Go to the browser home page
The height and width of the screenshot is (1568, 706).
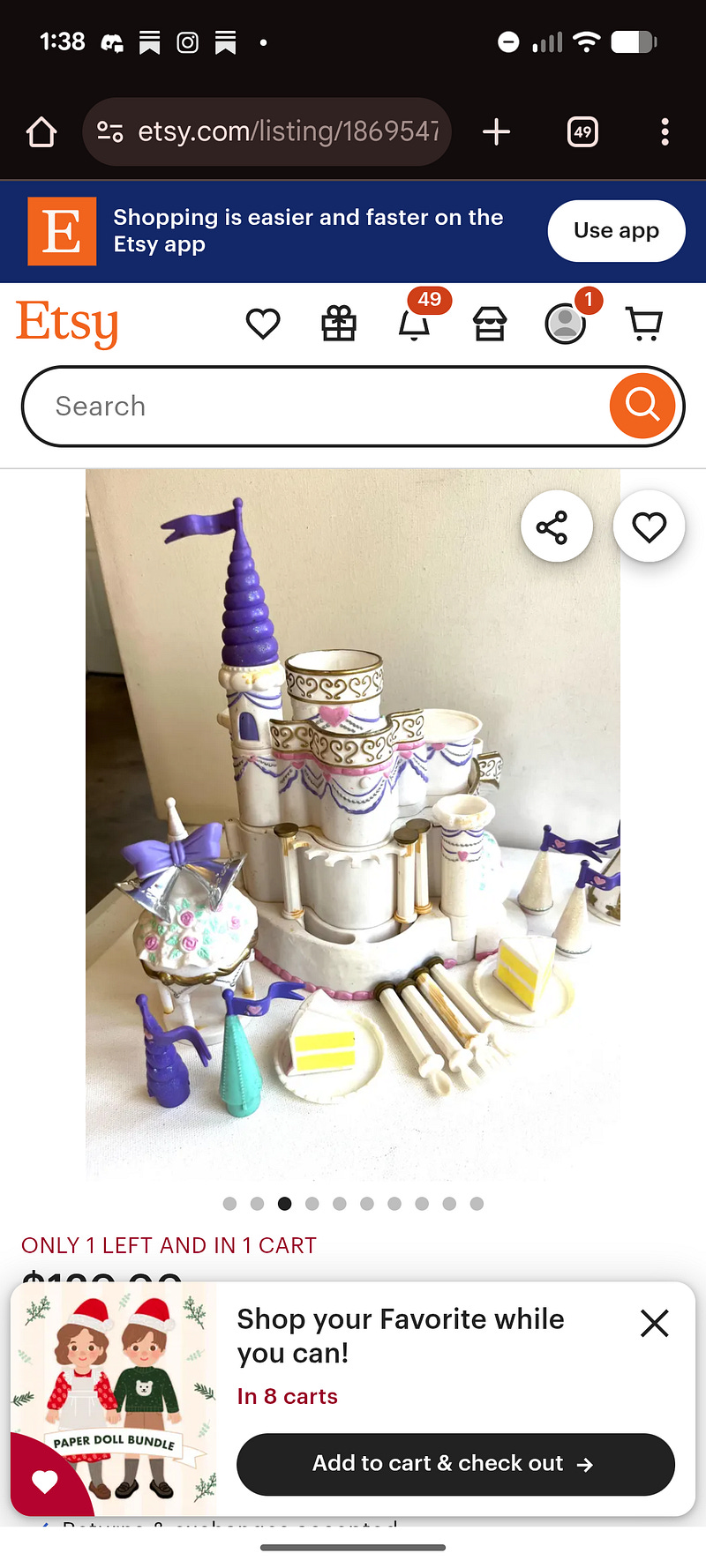[x=41, y=132]
